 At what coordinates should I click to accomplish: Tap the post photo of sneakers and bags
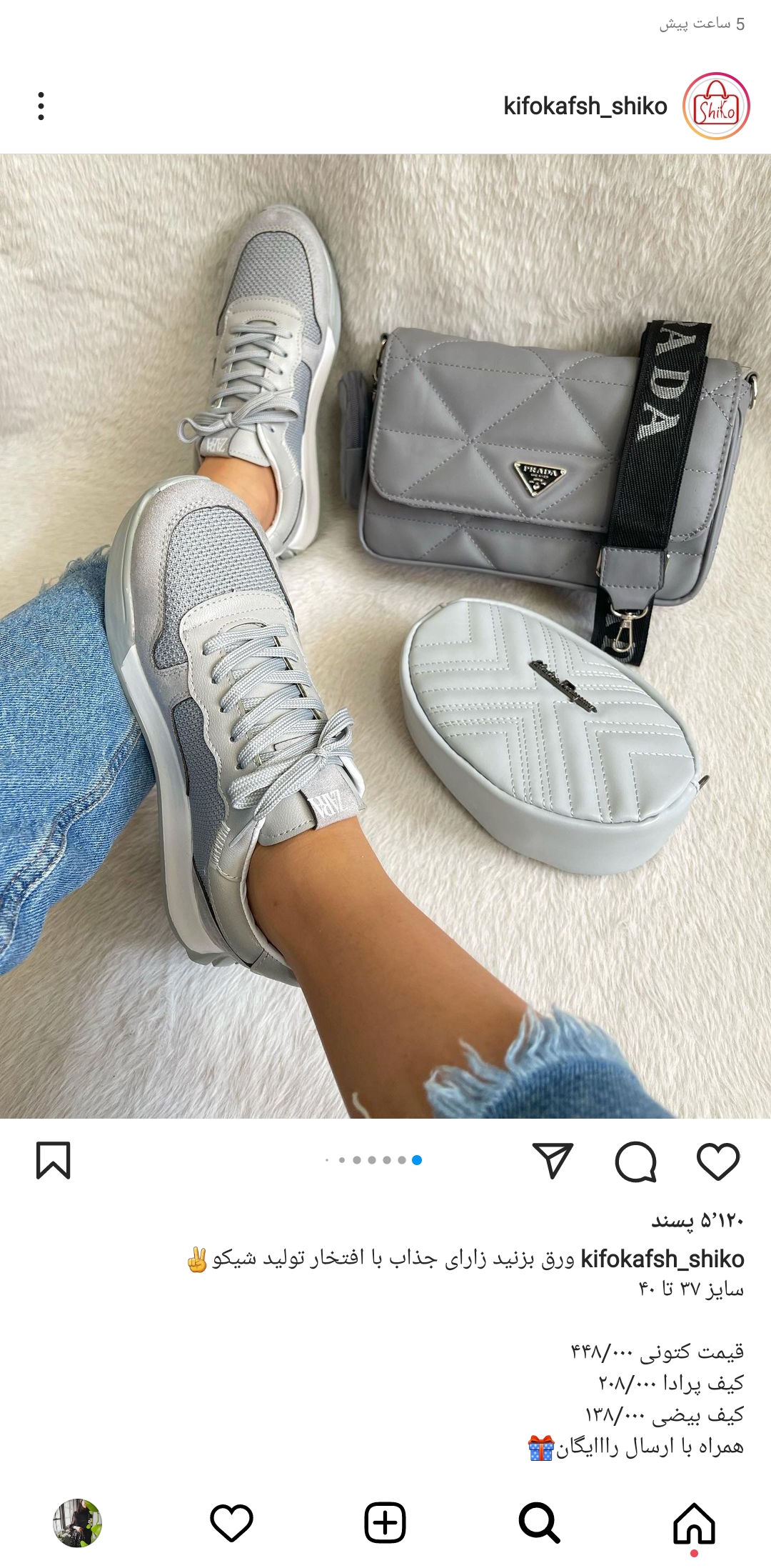click(385, 636)
